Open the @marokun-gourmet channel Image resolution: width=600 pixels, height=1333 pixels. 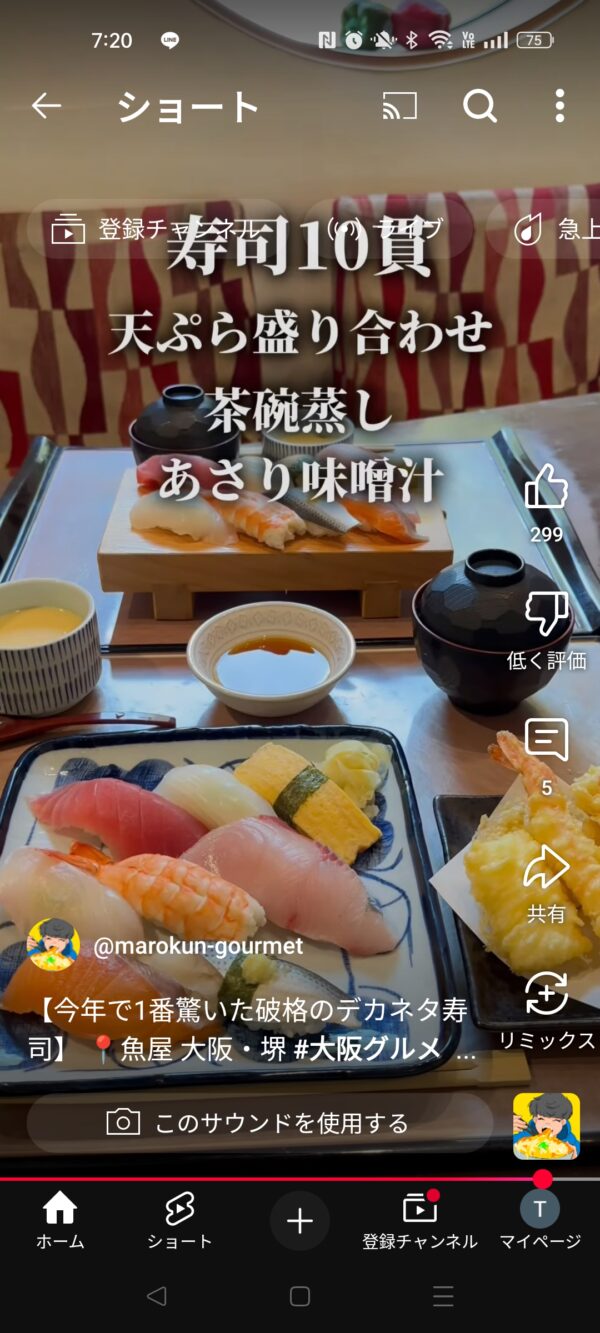pyautogui.click(x=198, y=945)
